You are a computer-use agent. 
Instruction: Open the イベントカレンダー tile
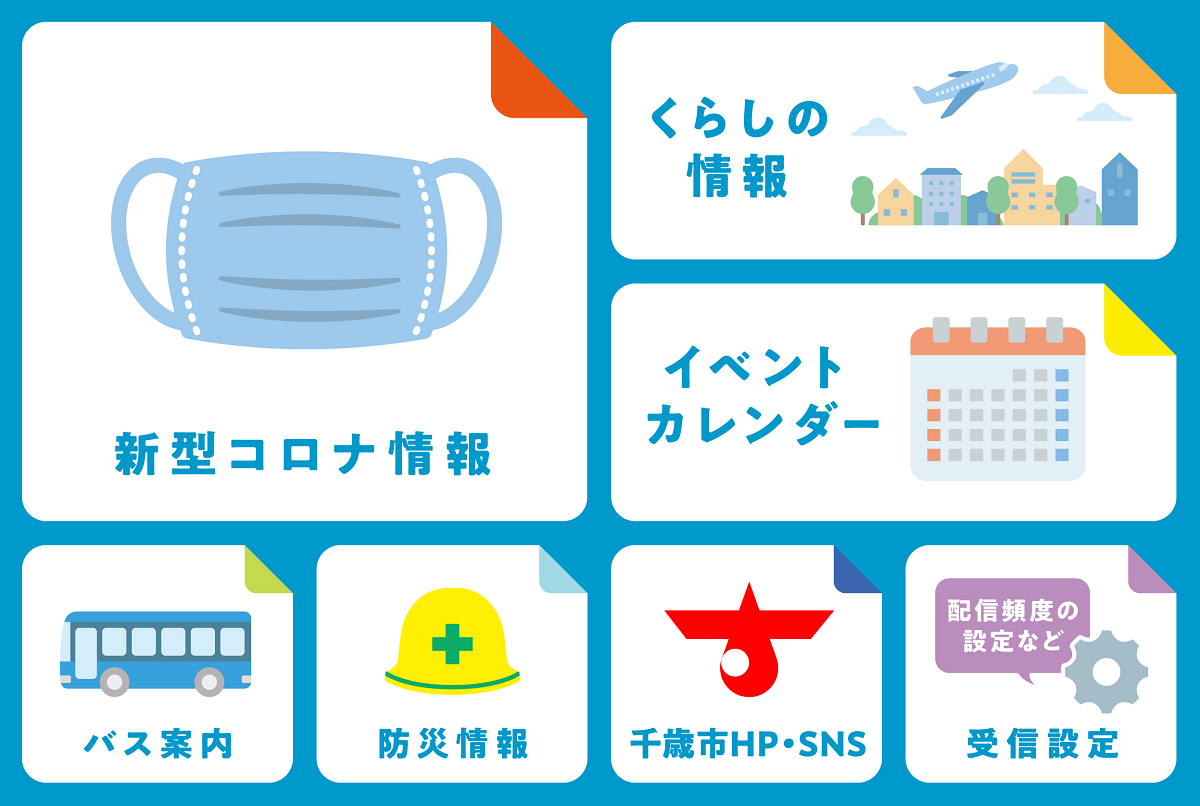(893, 402)
